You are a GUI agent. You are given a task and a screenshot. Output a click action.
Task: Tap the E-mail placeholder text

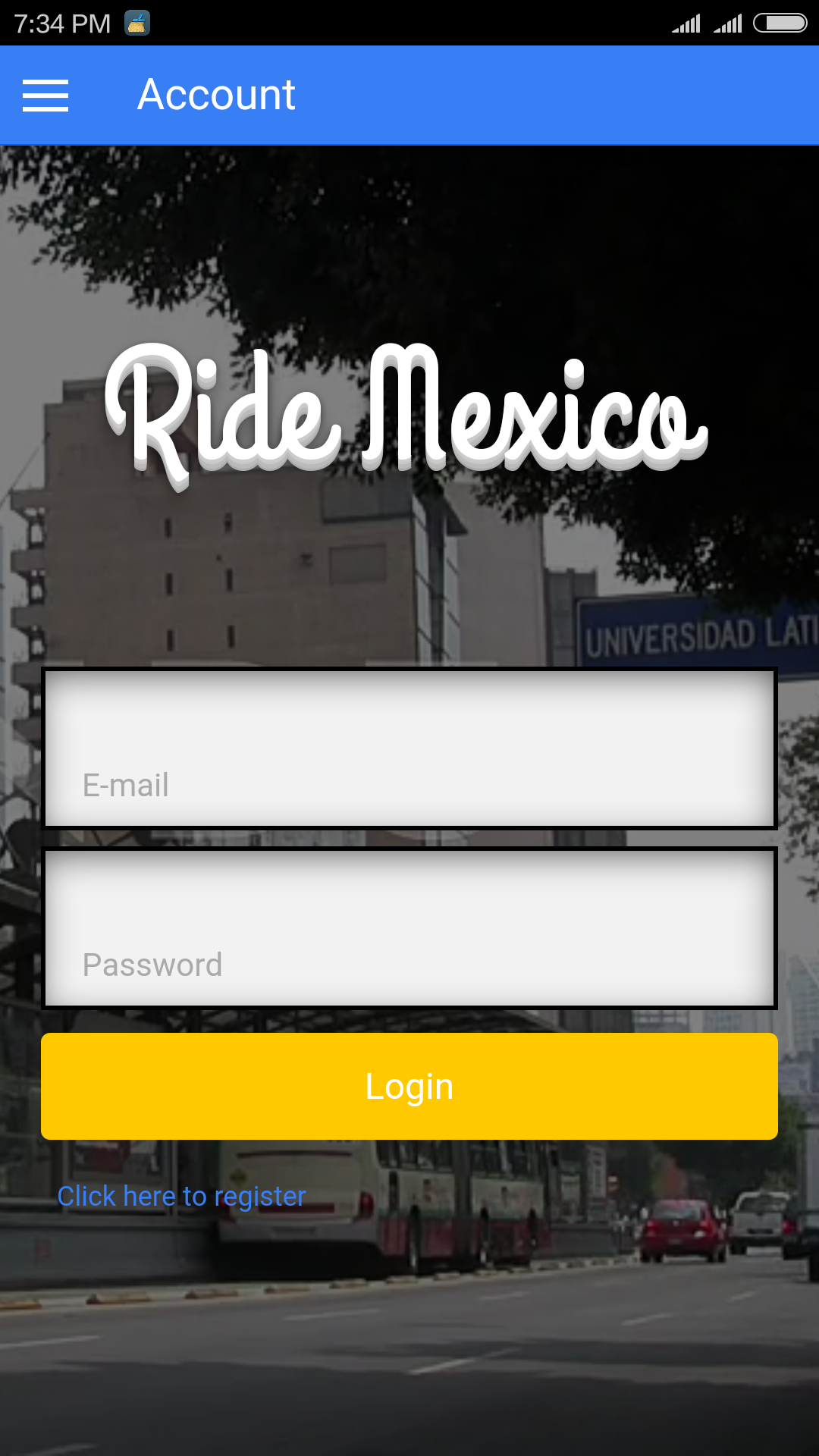pyautogui.click(x=126, y=786)
